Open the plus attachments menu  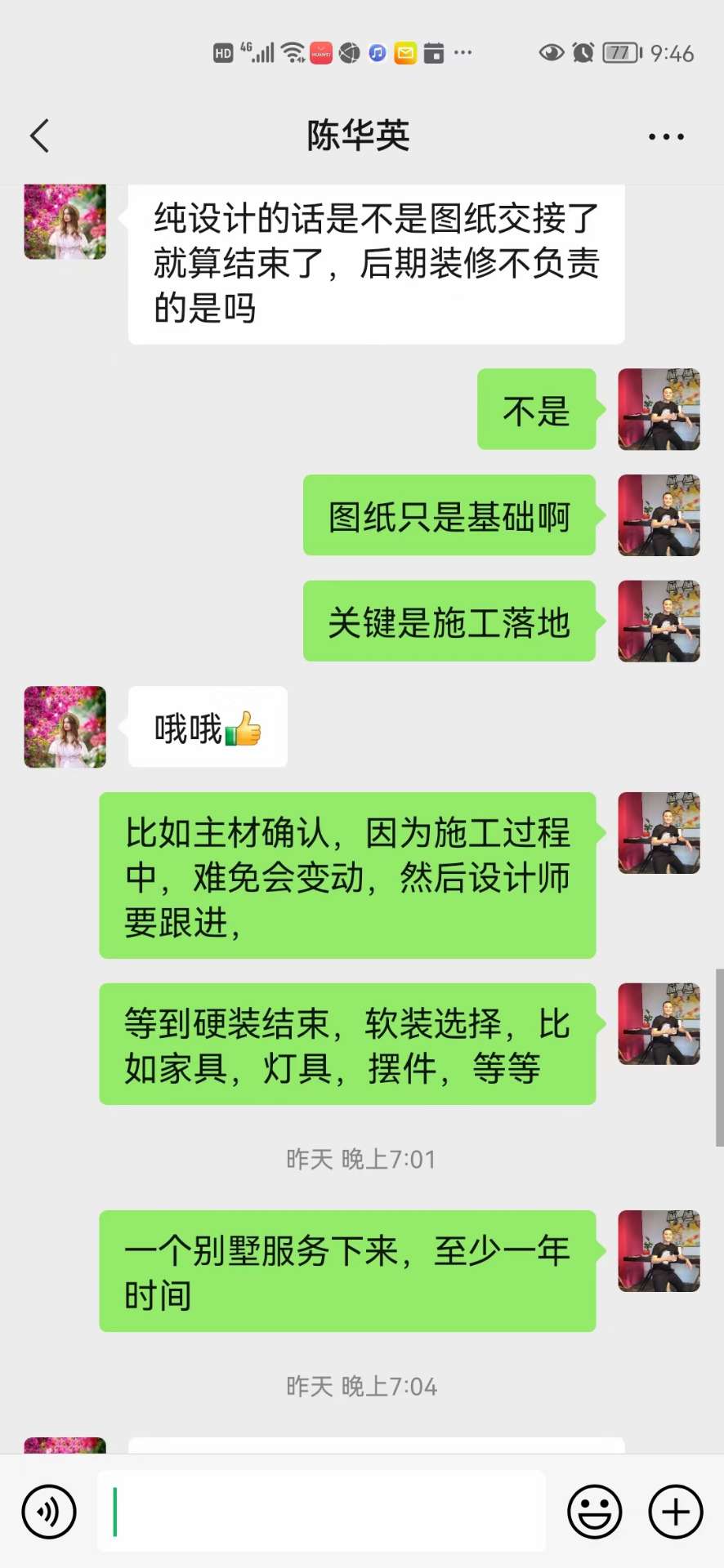[675, 1512]
